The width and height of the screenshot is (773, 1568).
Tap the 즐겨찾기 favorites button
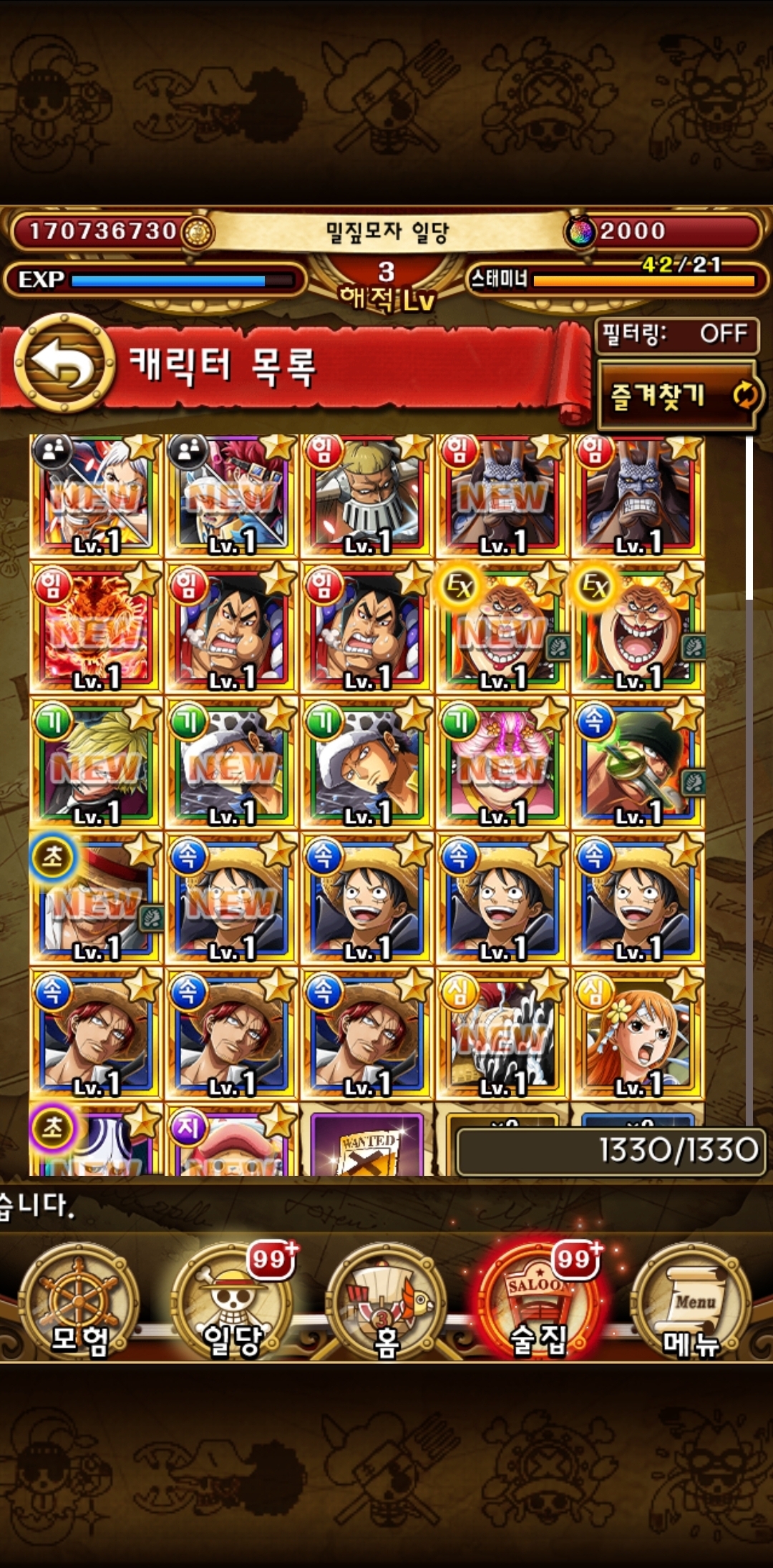click(676, 395)
